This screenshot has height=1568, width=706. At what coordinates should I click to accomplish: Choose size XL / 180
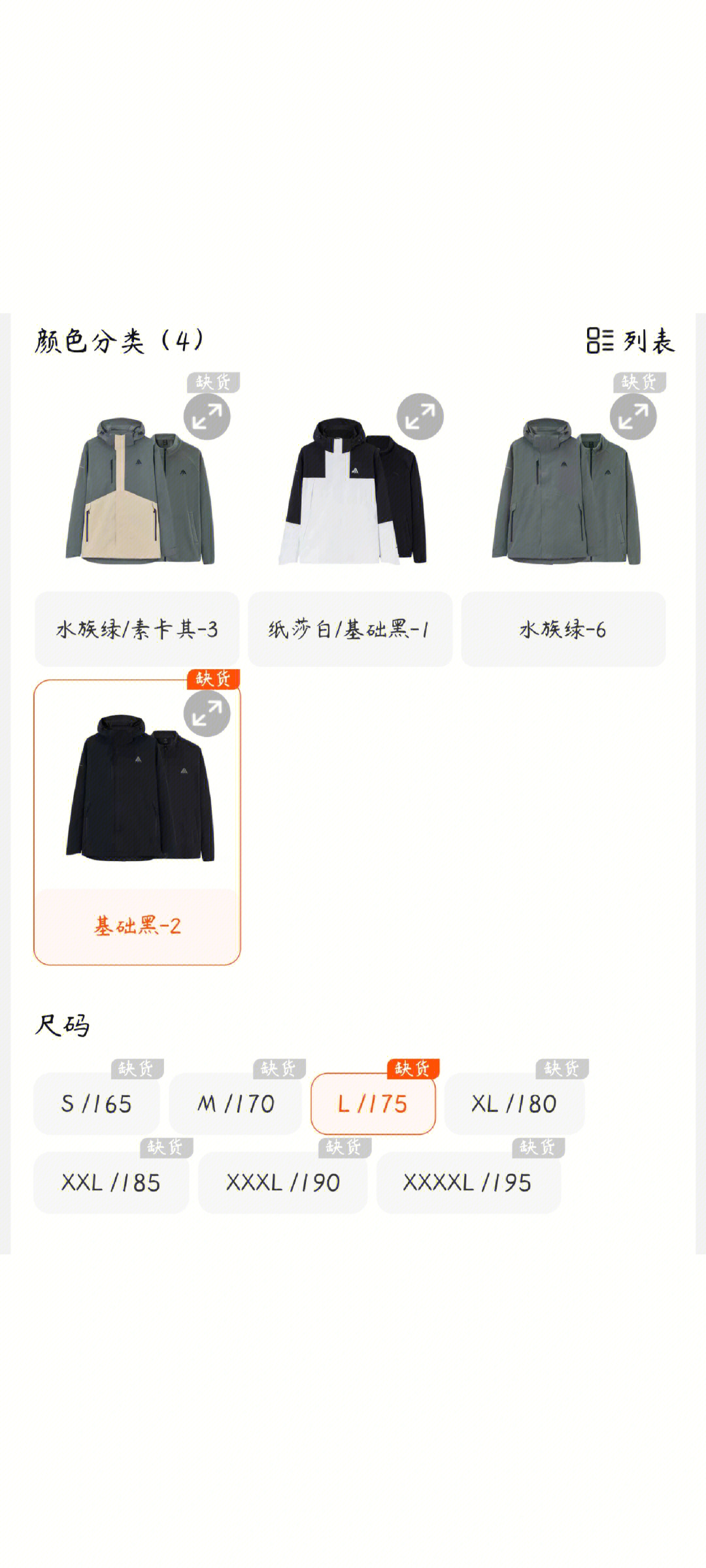click(514, 1104)
